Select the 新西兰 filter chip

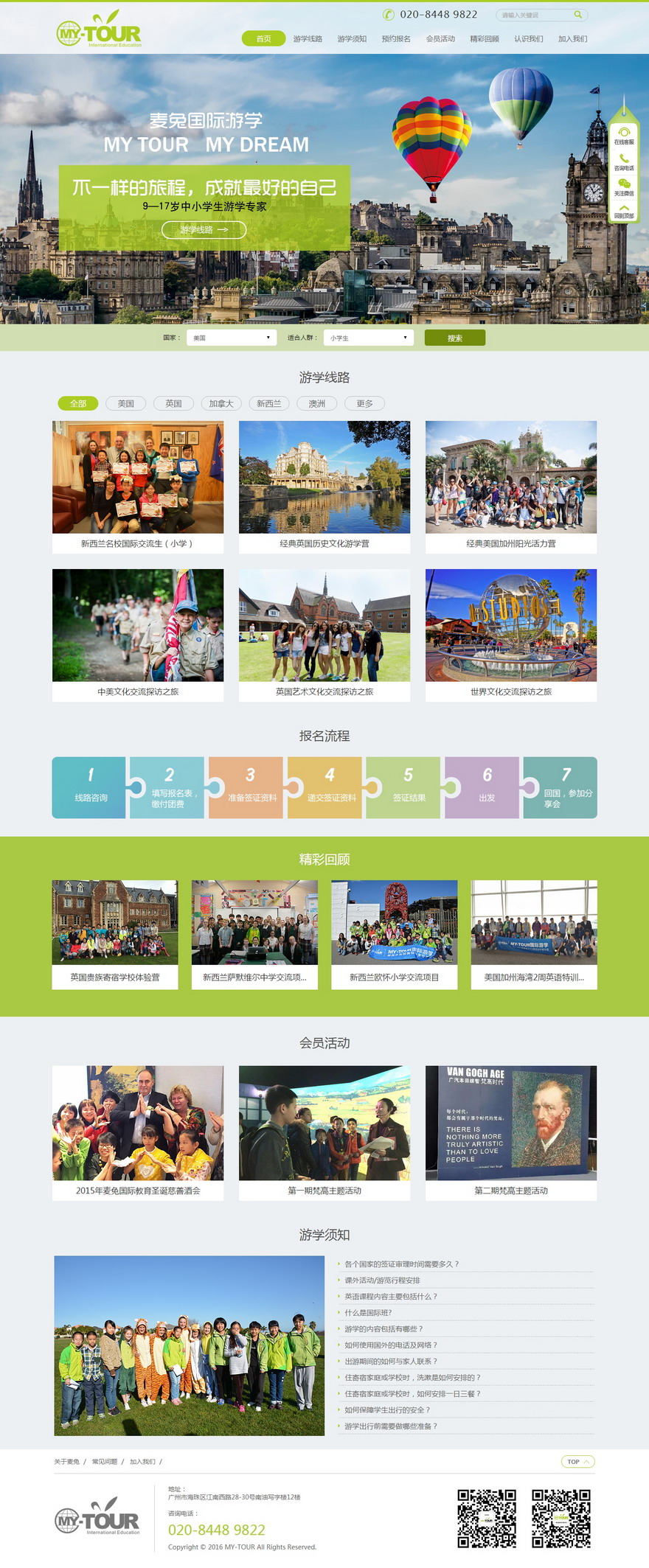(269, 403)
